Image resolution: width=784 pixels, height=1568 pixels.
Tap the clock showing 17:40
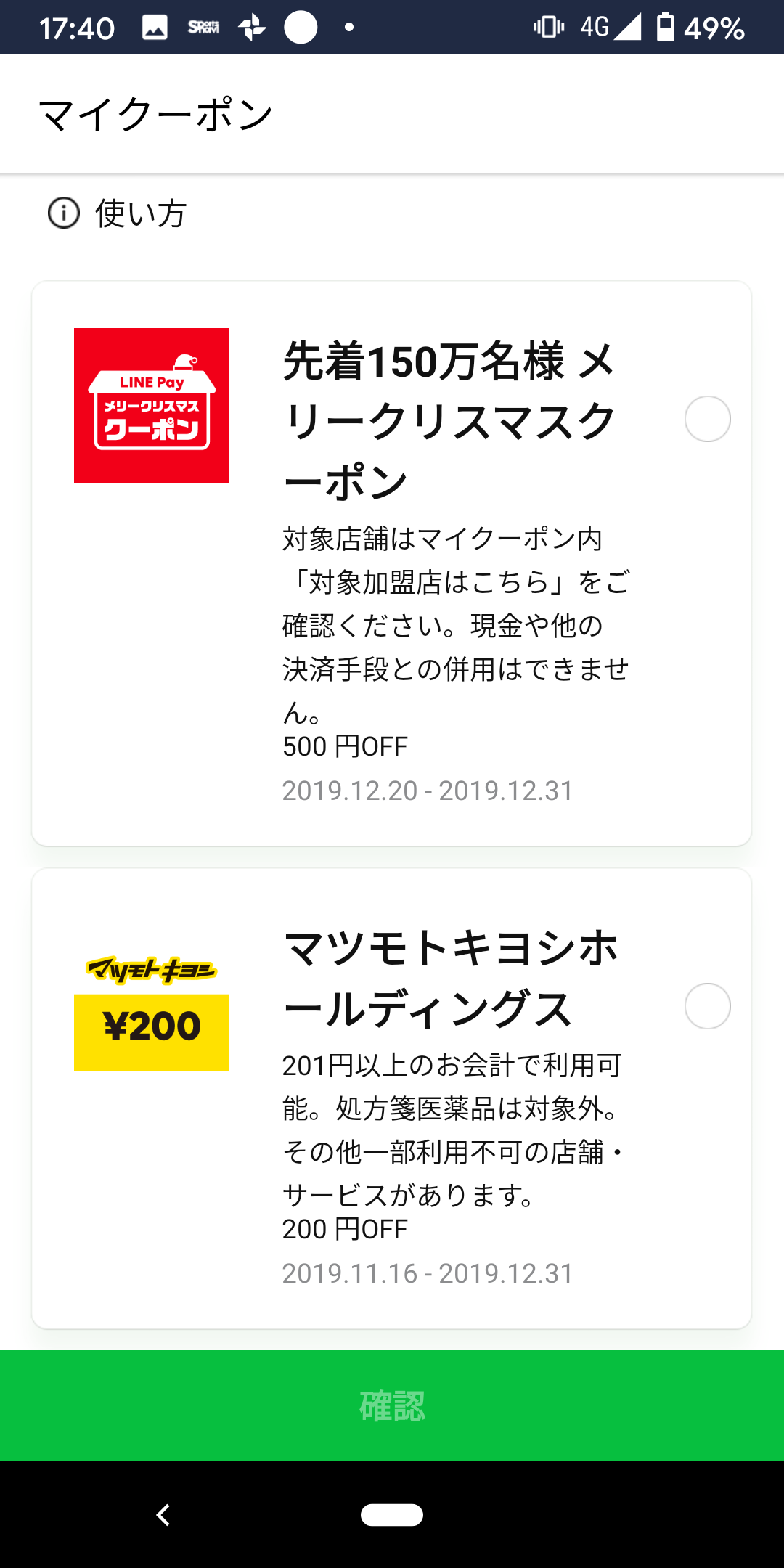[x=76, y=28]
